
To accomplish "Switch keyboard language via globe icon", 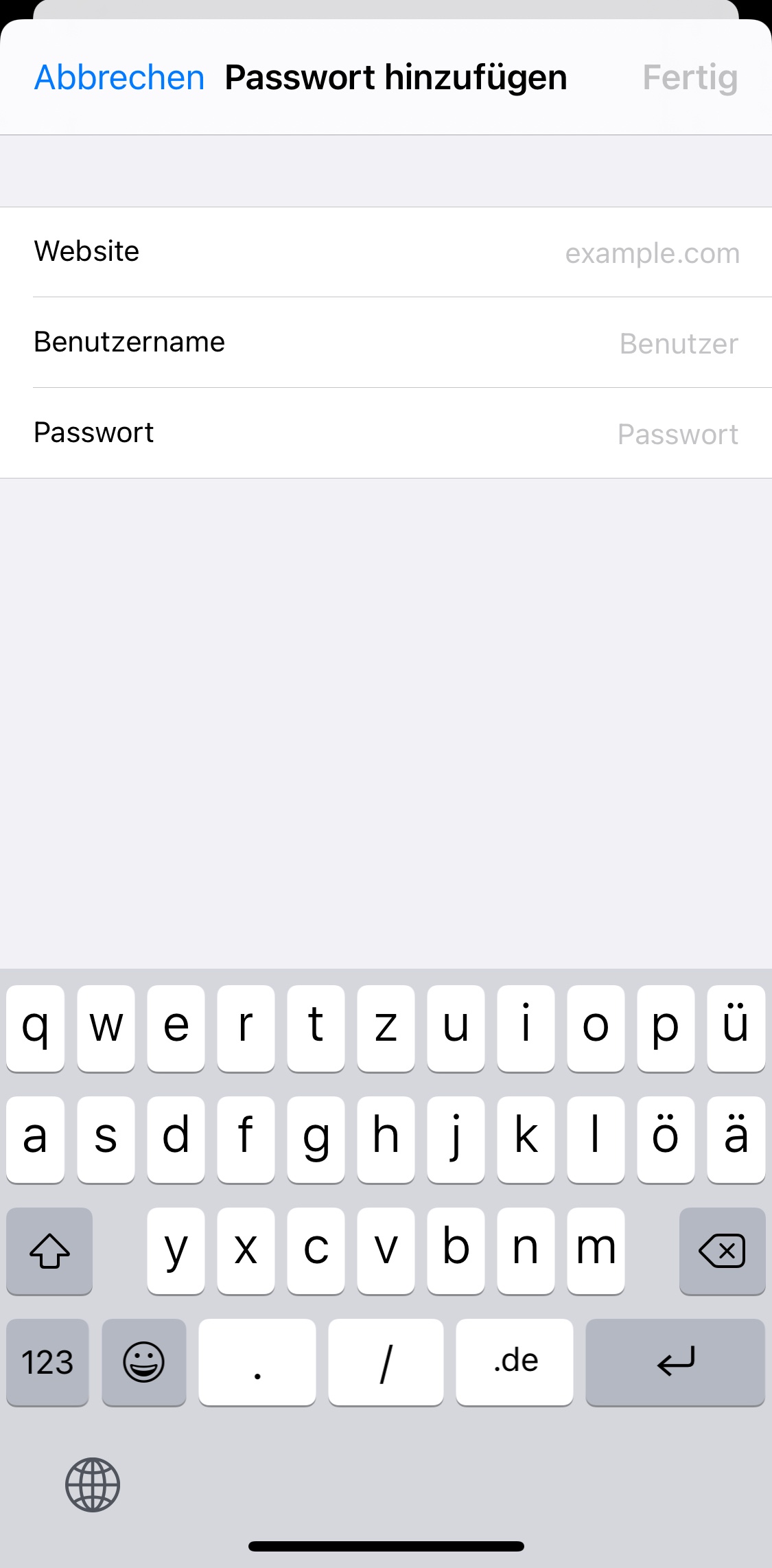I will pyautogui.click(x=93, y=1484).
